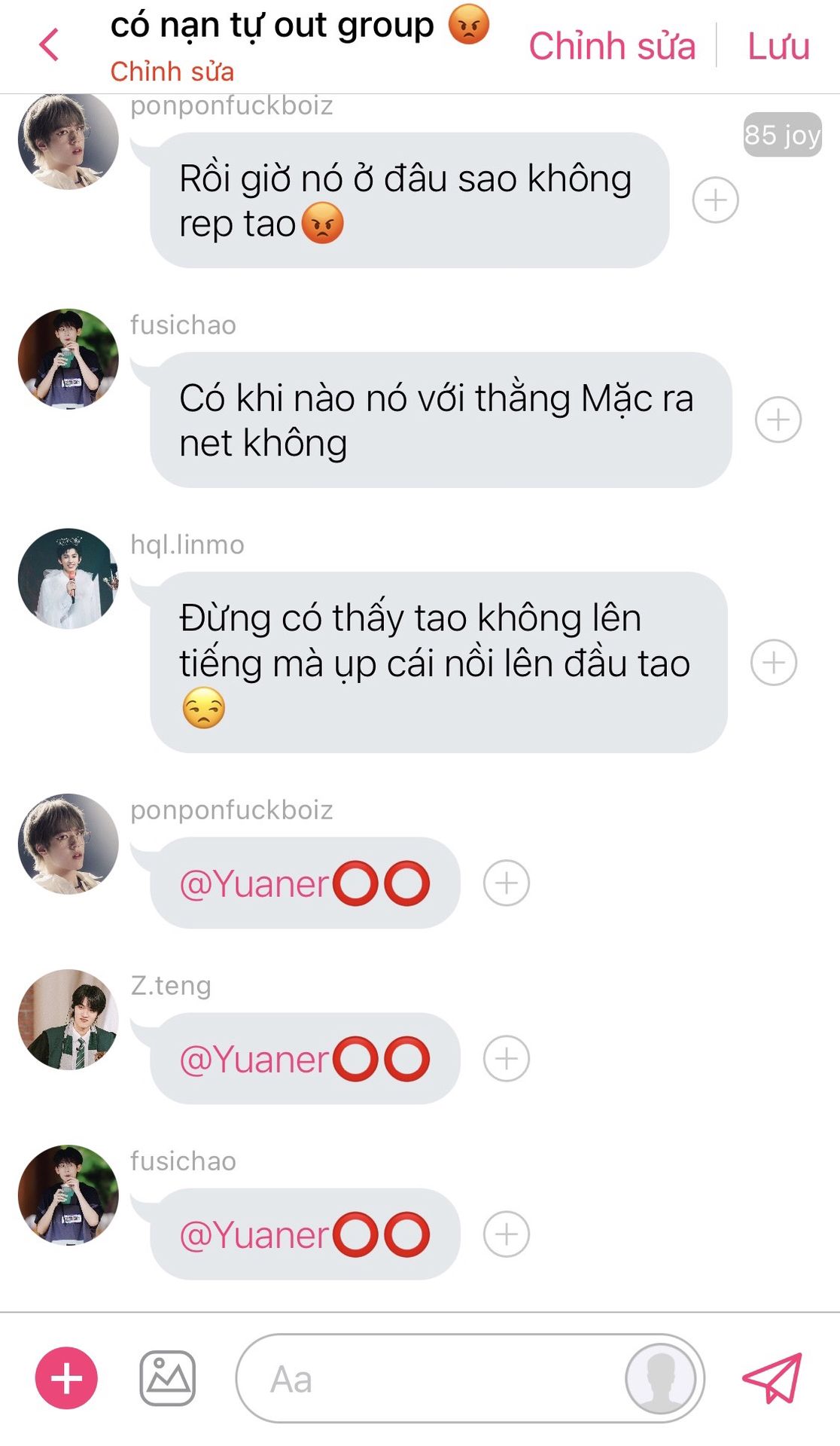Select the sender avatar in input field
This screenshot has height=1446, width=840.
click(661, 1379)
